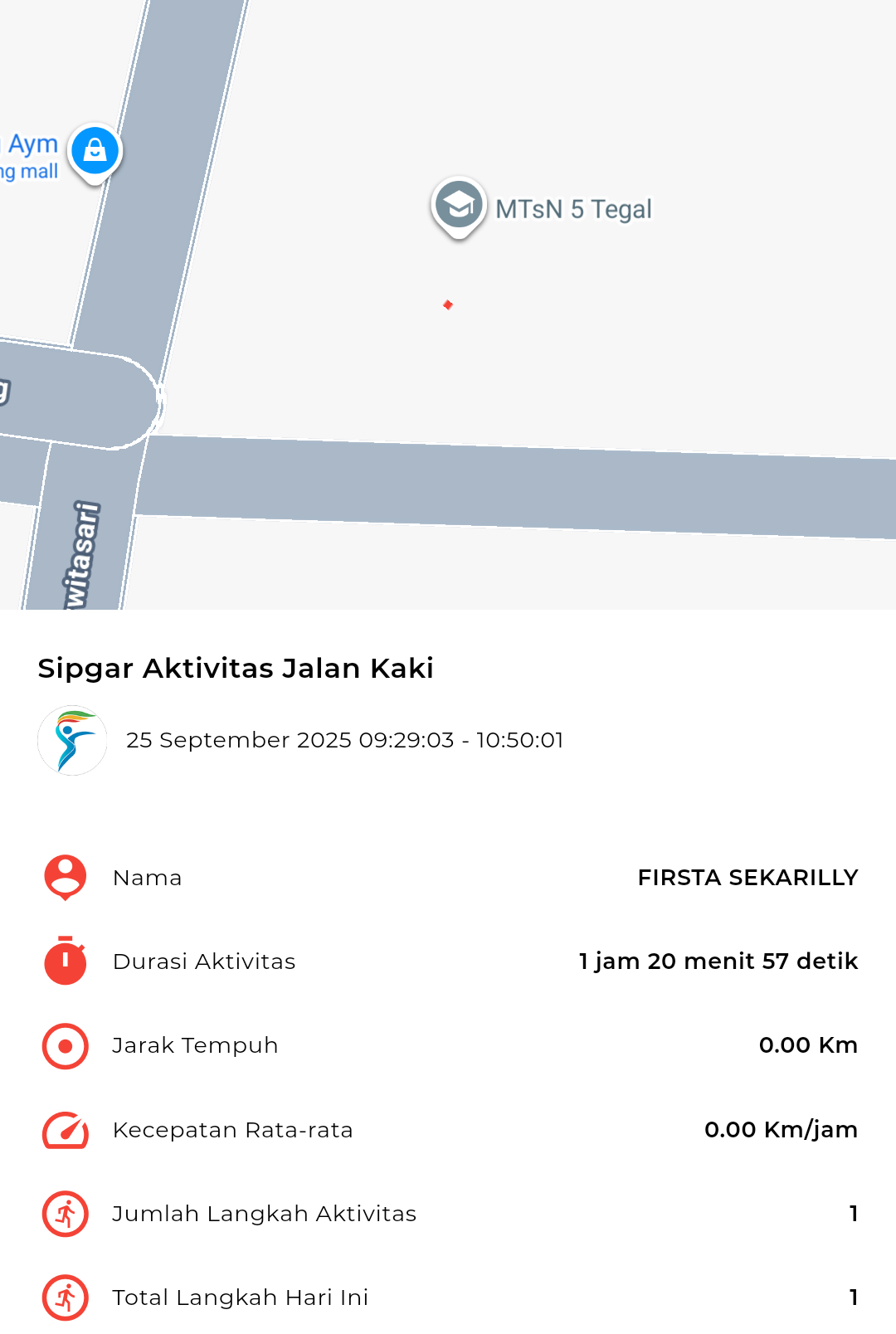Tap the MTsN 5 Tegal map marker

pos(459,206)
